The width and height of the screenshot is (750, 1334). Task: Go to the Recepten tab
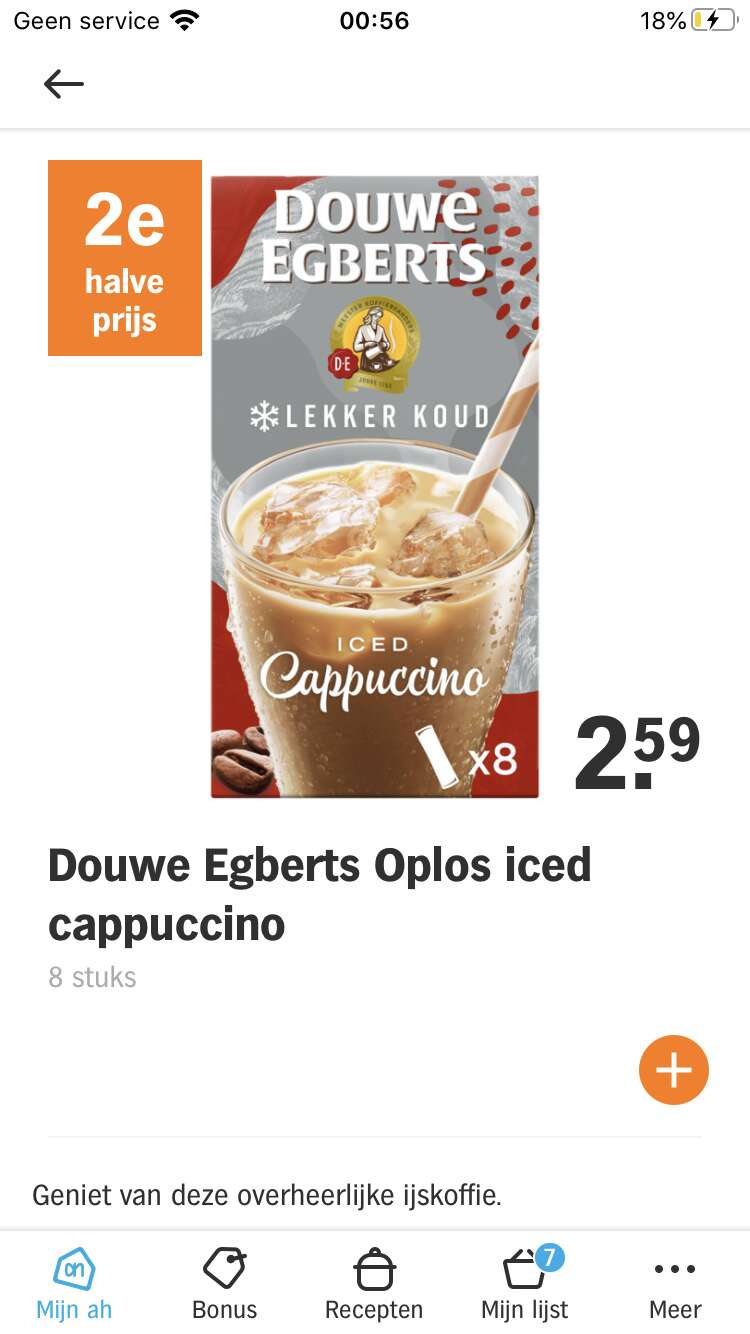point(374,1285)
